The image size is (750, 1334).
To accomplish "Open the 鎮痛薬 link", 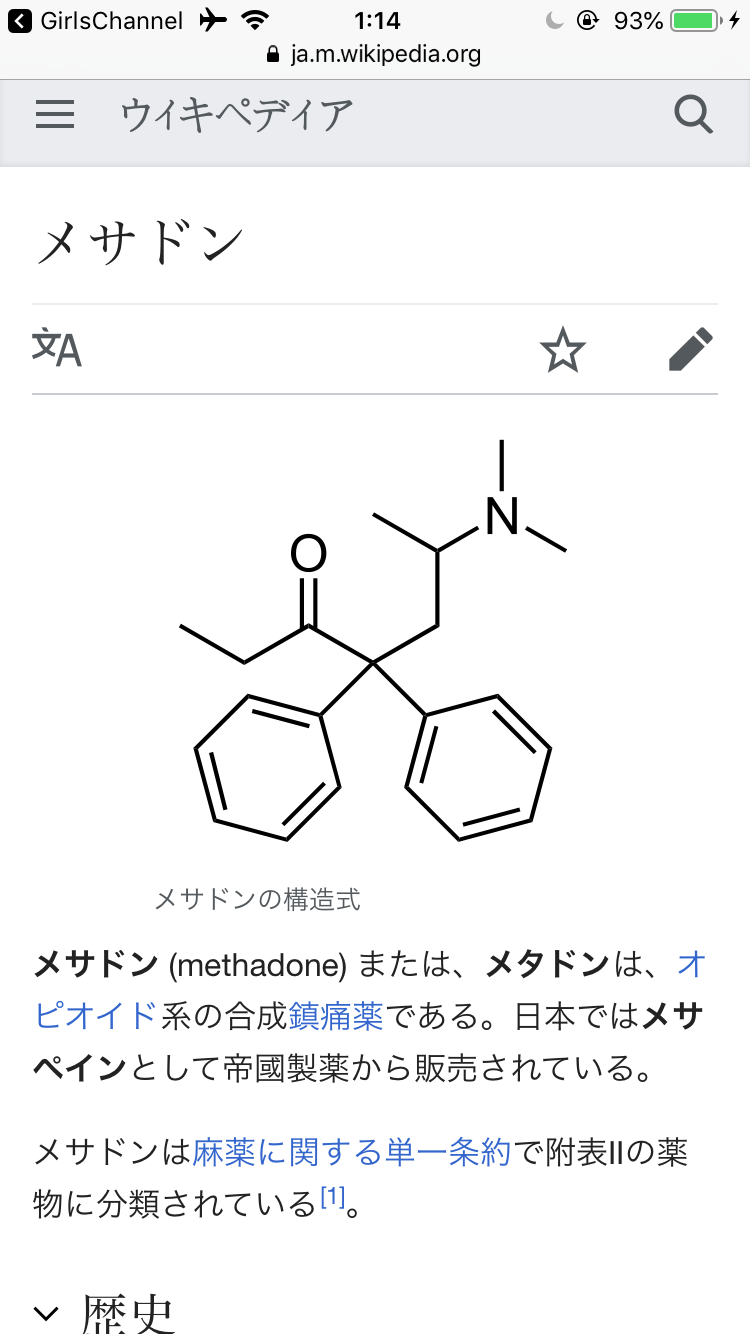I will point(336,1017).
